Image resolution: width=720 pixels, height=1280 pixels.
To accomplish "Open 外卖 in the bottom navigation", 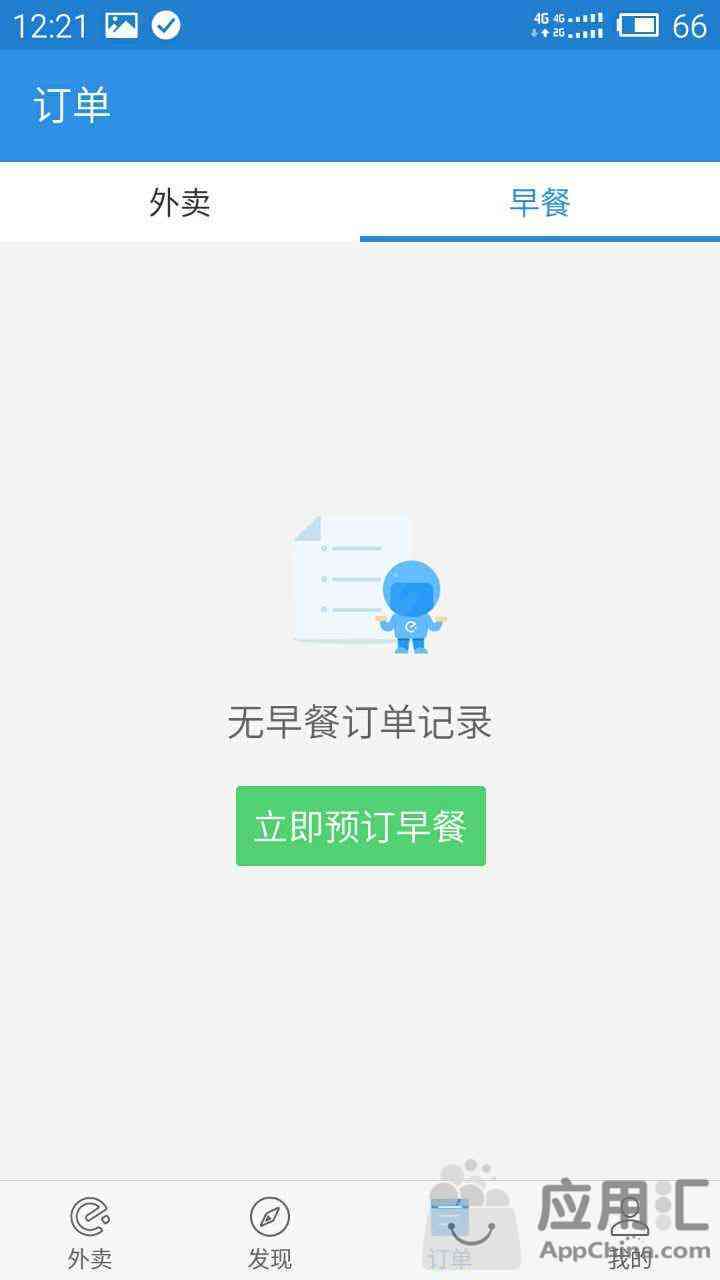I will [90, 1232].
